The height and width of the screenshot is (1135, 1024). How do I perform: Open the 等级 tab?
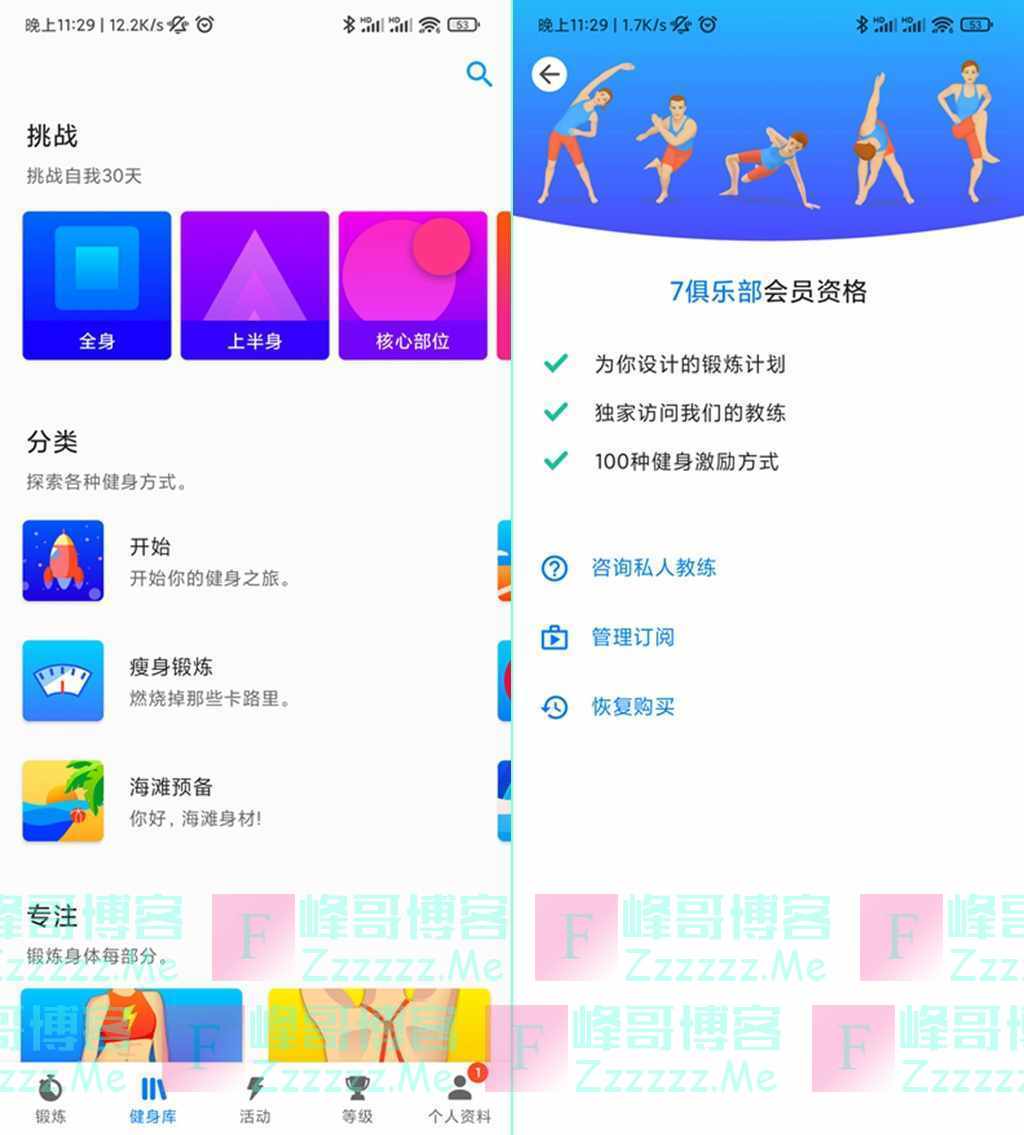click(x=357, y=1098)
